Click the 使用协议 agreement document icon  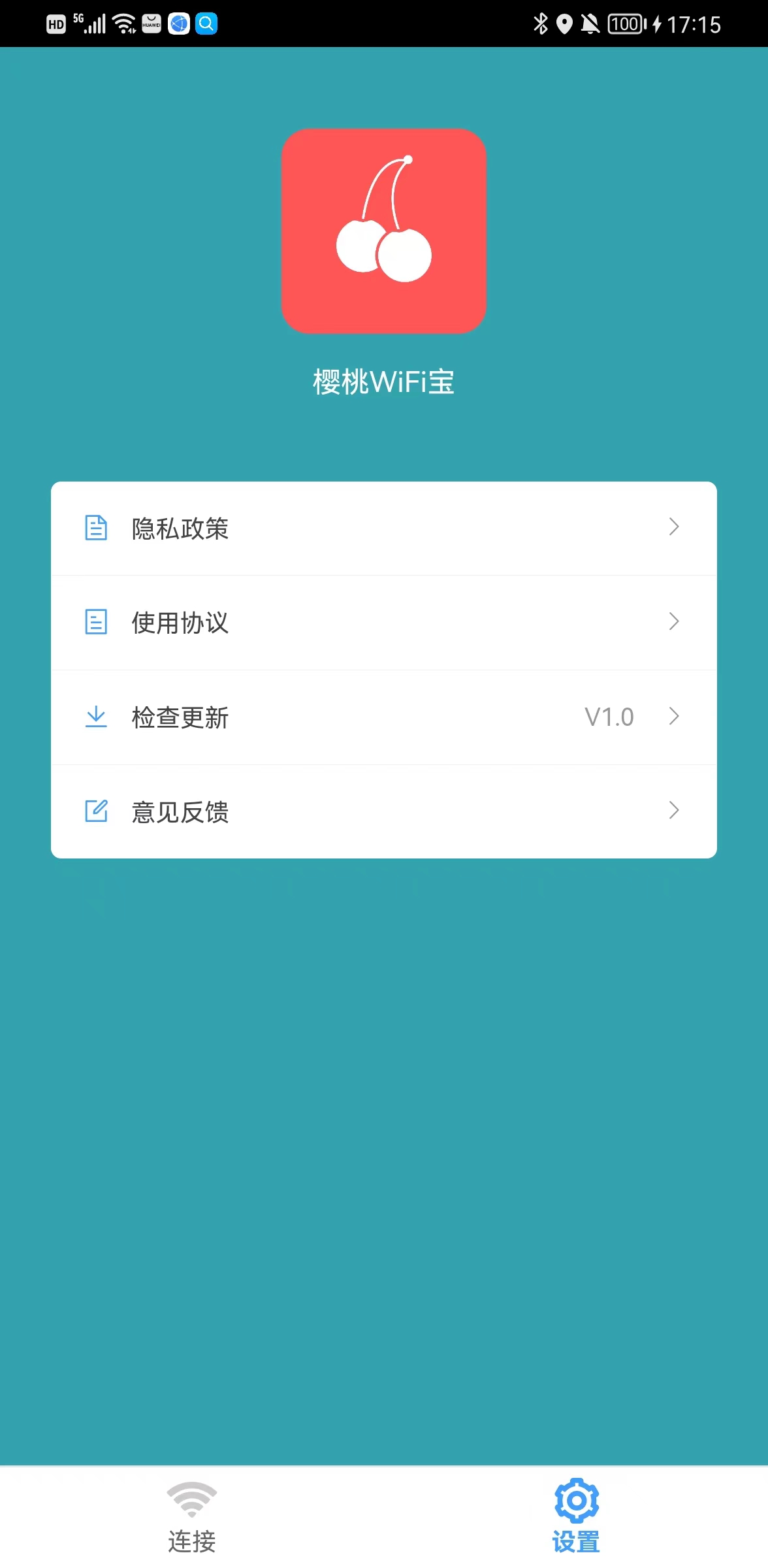click(97, 622)
